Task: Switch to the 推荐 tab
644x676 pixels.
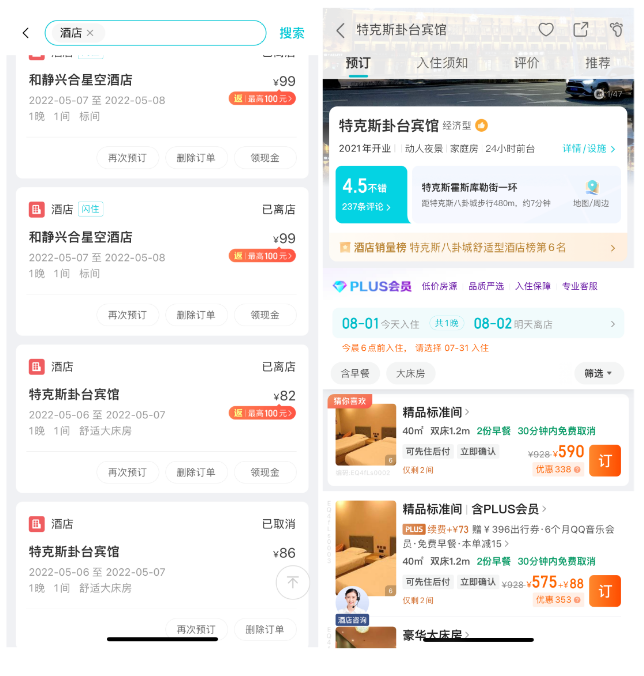Action: point(598,63)
